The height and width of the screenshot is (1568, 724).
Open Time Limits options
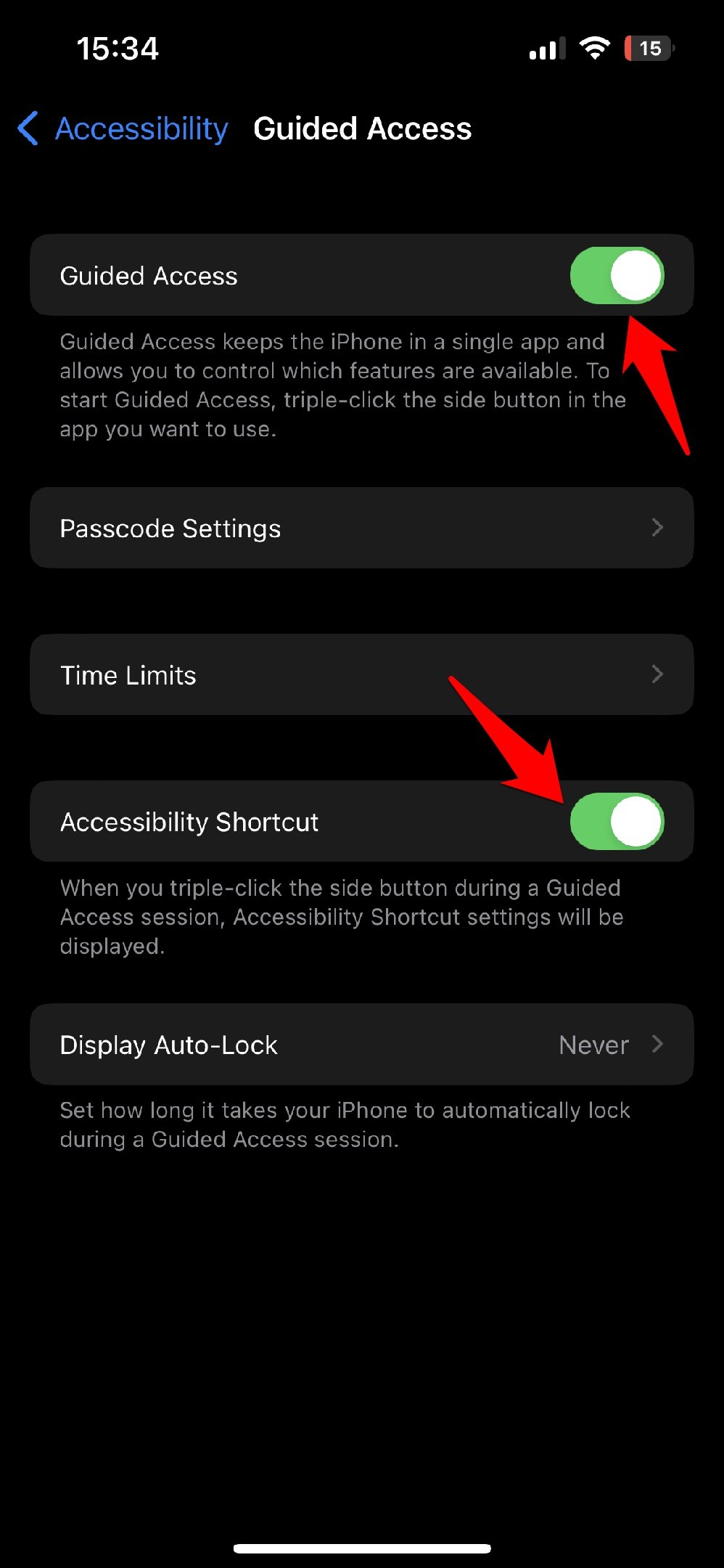[361, 674]
